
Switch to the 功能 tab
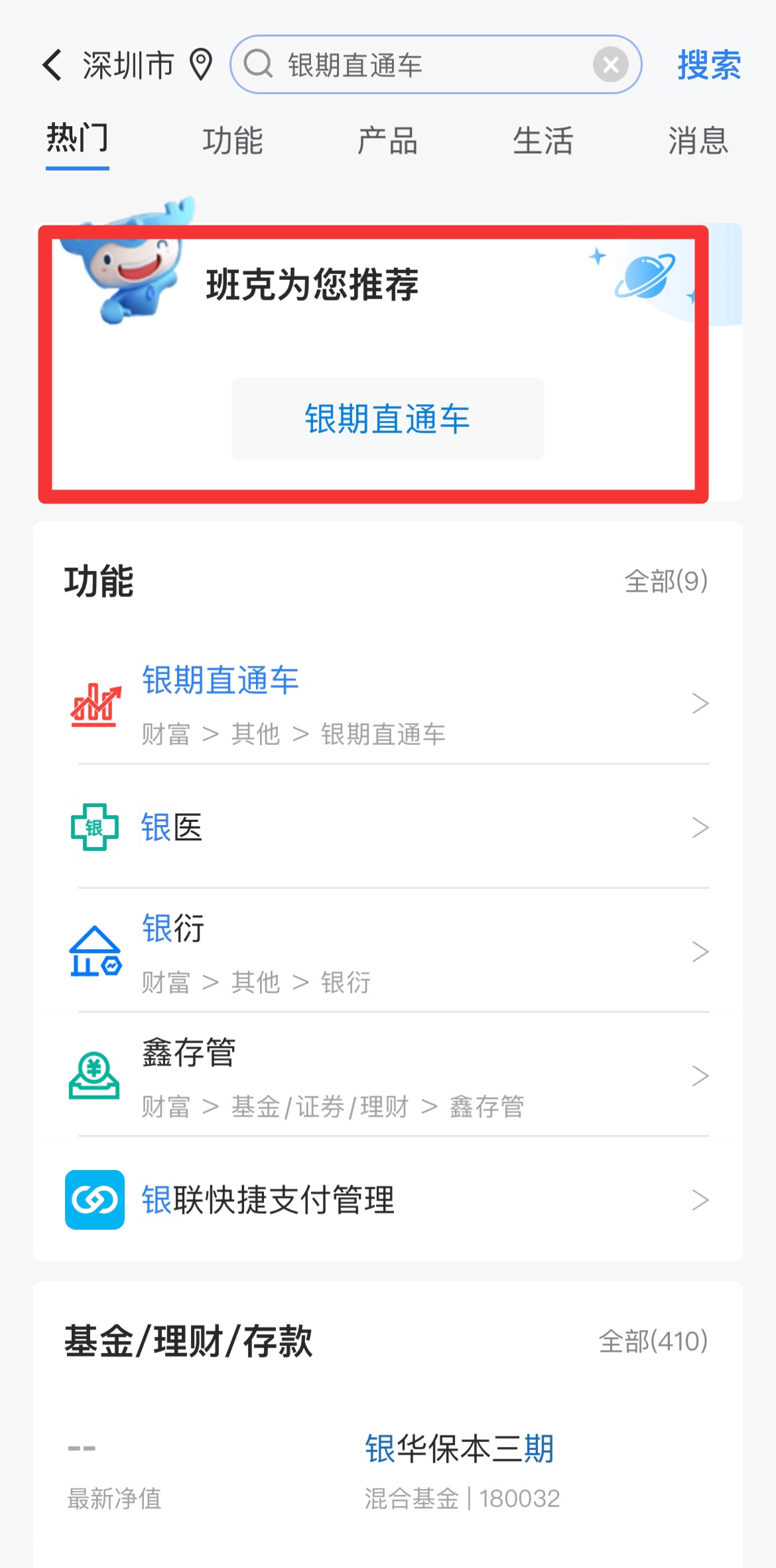click(x=232, y=141)
